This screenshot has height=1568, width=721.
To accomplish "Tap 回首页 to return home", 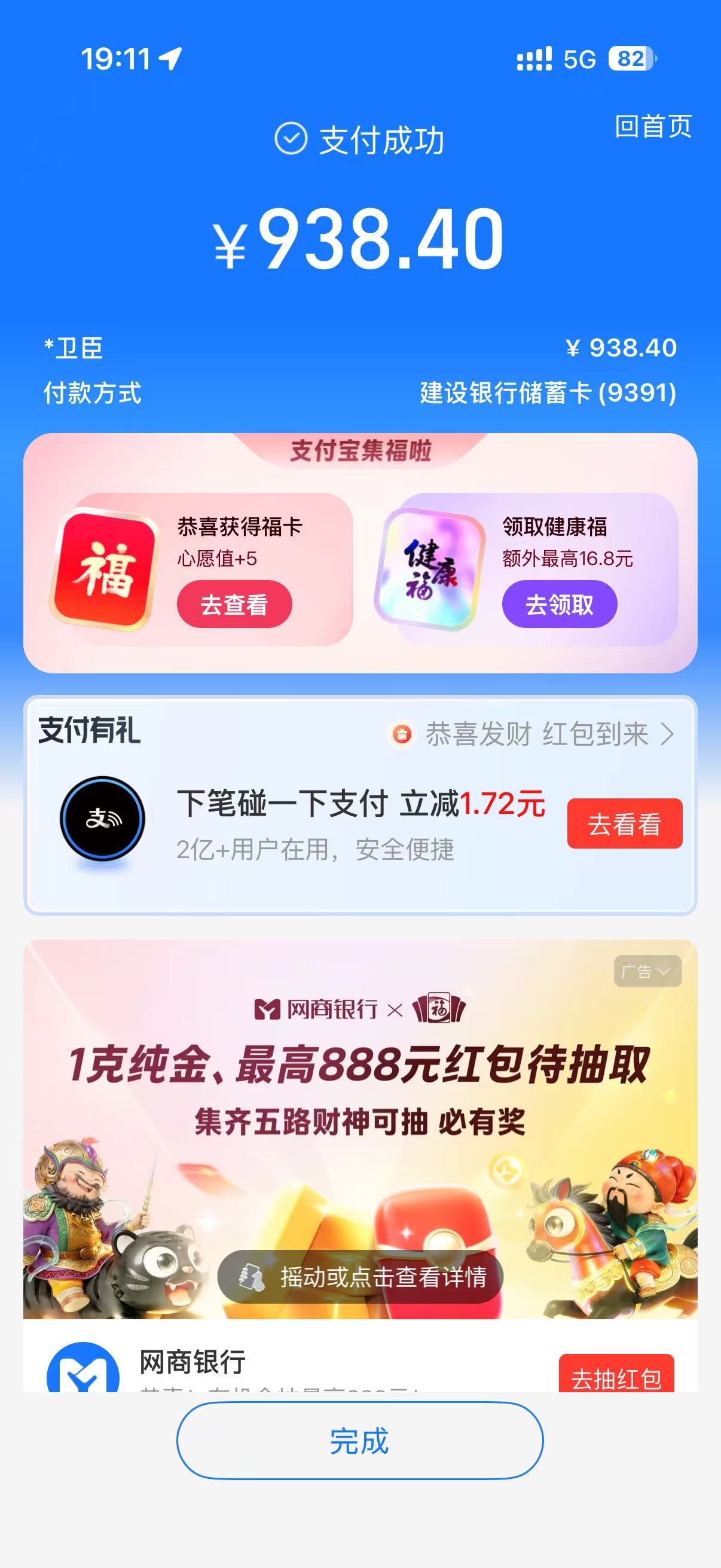I will 653,127.
